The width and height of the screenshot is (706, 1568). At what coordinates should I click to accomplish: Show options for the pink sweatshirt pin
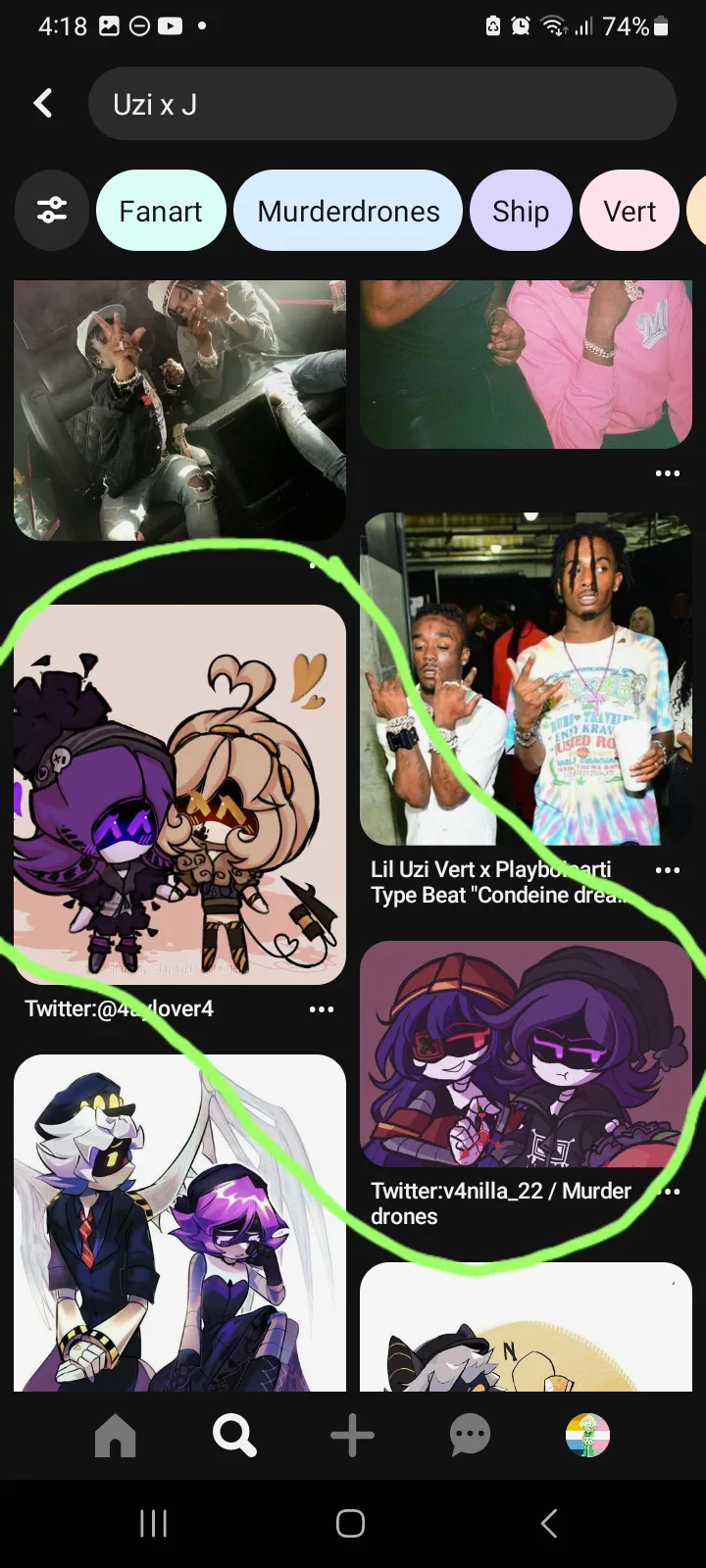(x=668, y=473)
